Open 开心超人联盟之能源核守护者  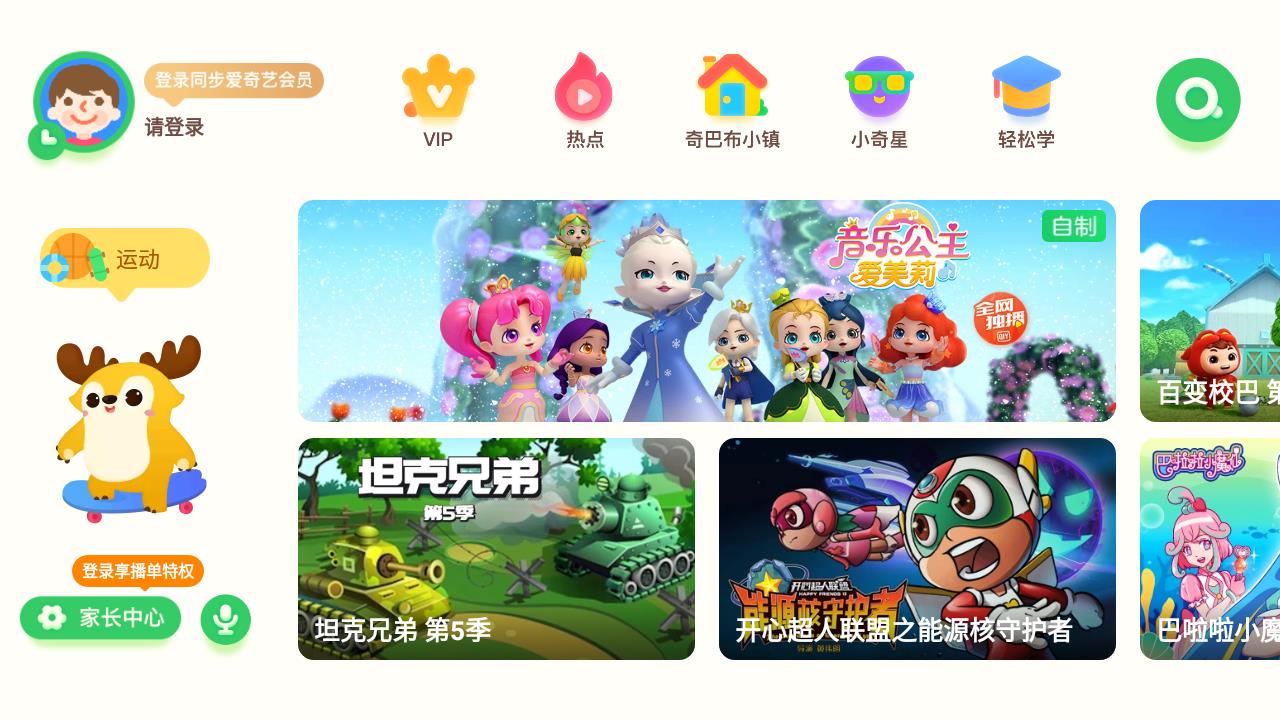tap(917, 549)
